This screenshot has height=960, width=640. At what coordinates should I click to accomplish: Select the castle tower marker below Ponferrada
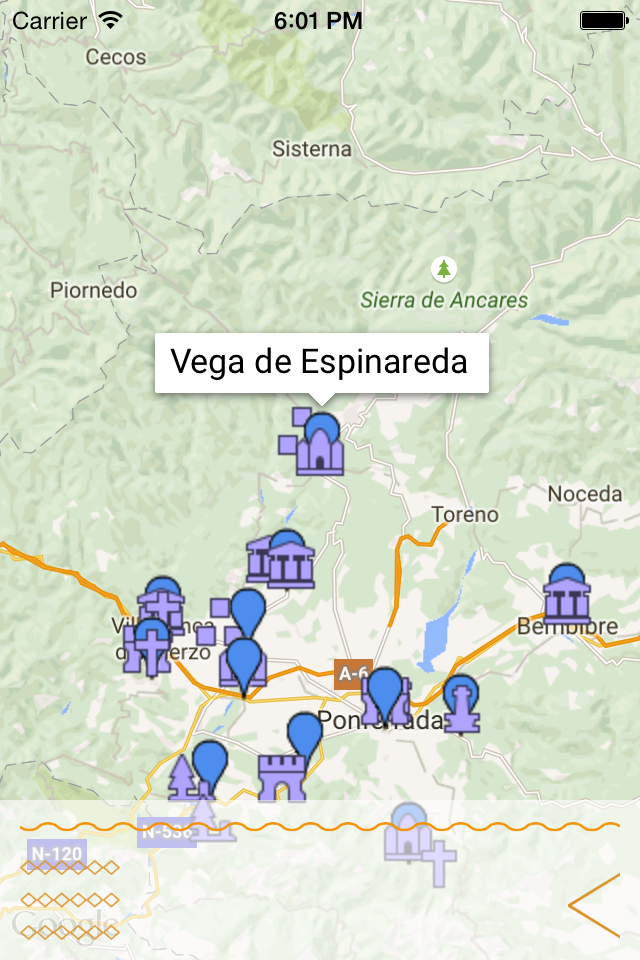click(282, 778)
